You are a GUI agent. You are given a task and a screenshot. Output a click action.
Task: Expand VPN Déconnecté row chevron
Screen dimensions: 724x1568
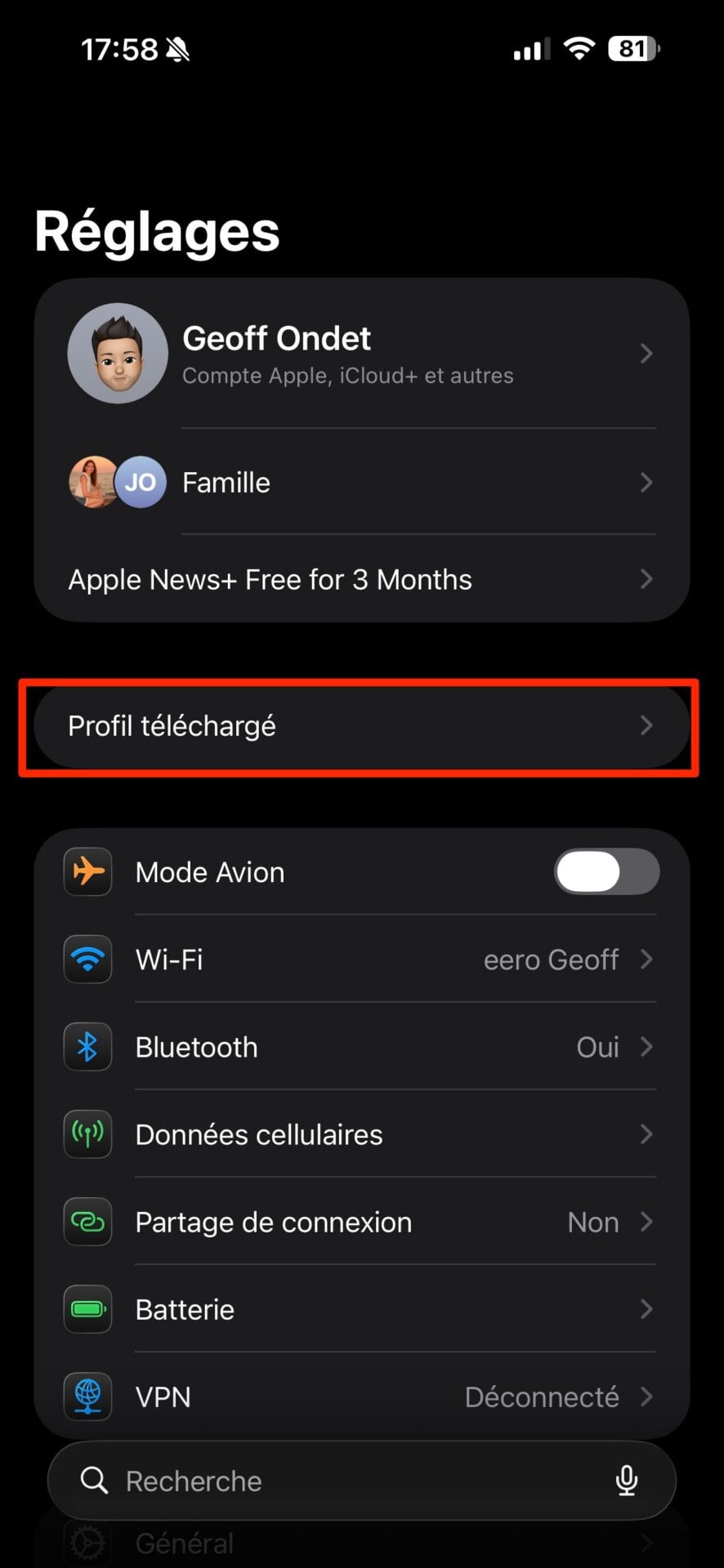click(646, 1396)
